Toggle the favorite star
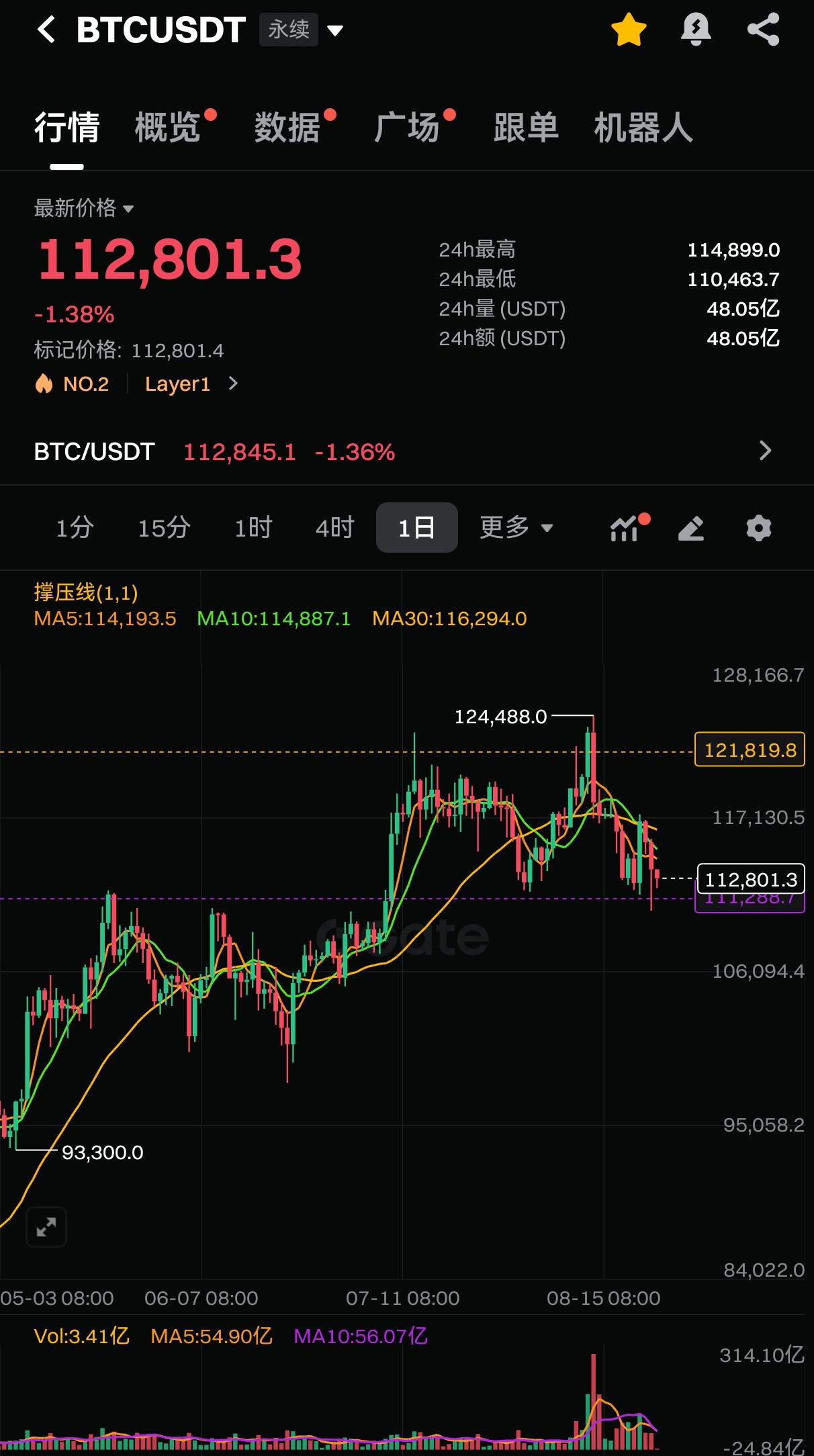The width and height of the screenshot is (814, 1456). pos(629,30)
